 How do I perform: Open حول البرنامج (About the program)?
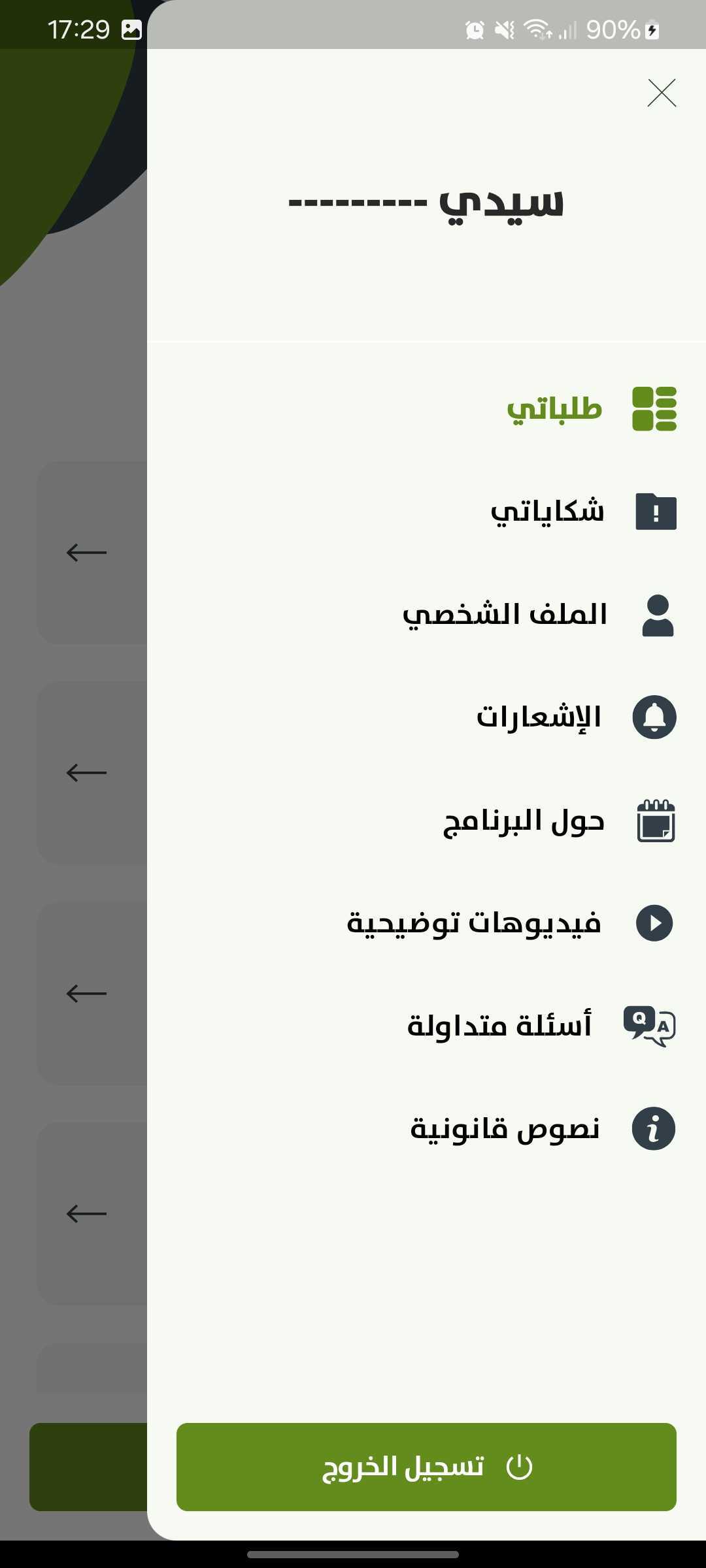coord(524,821)
